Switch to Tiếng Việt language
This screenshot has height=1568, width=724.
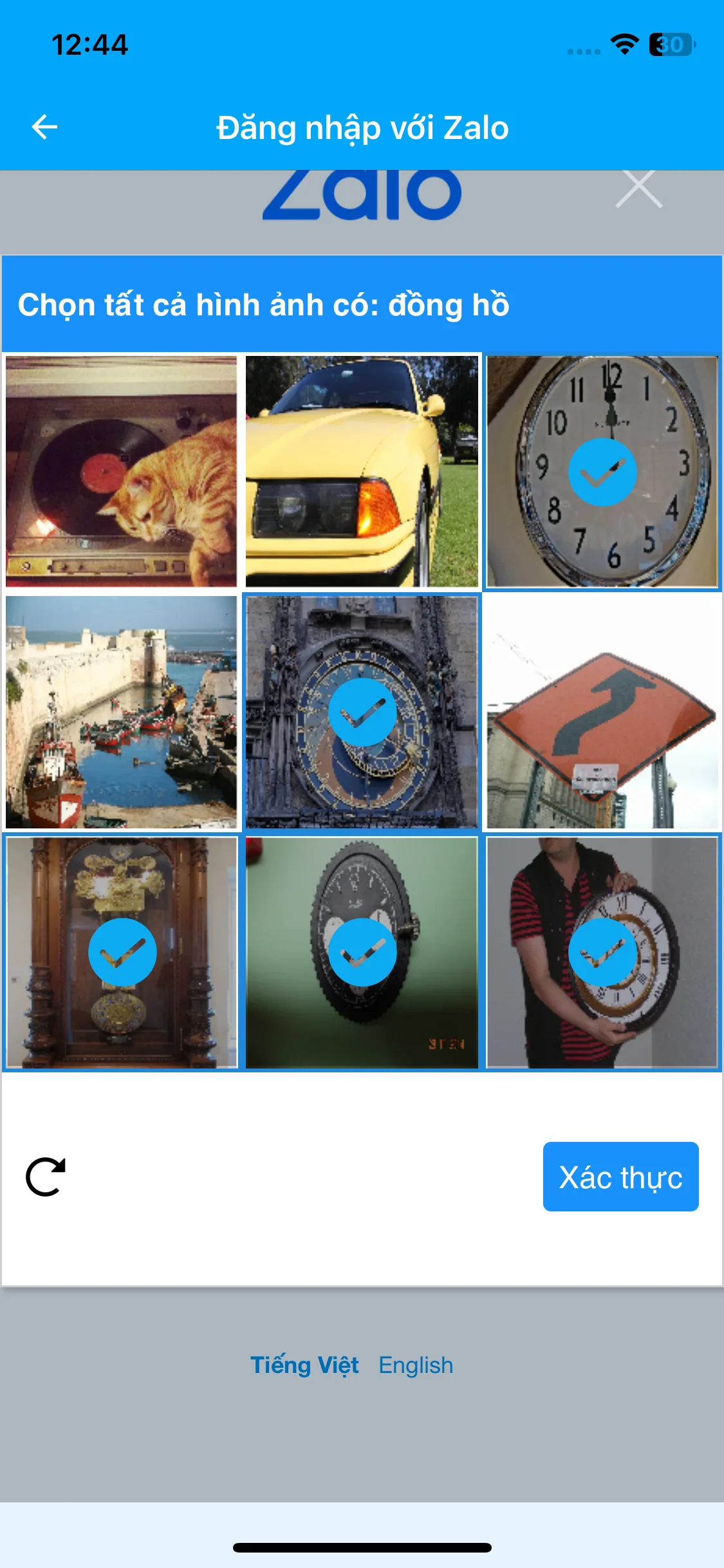click(x=304, y=1365)
